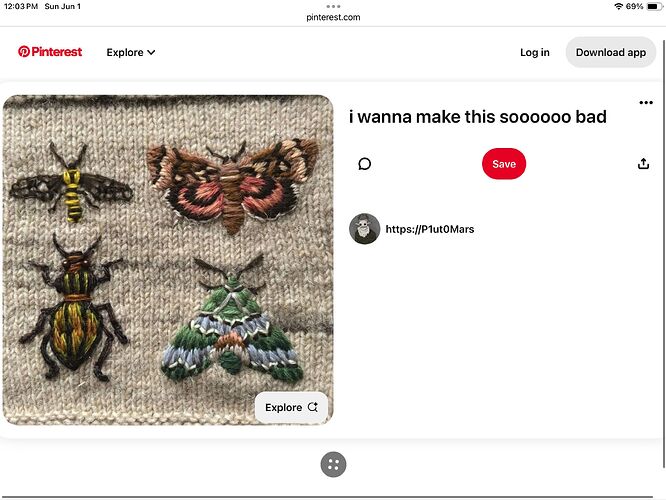Tap the Log in button
Image resolution: width=666 pixels, height=500 pixels.
coord(534,52)
